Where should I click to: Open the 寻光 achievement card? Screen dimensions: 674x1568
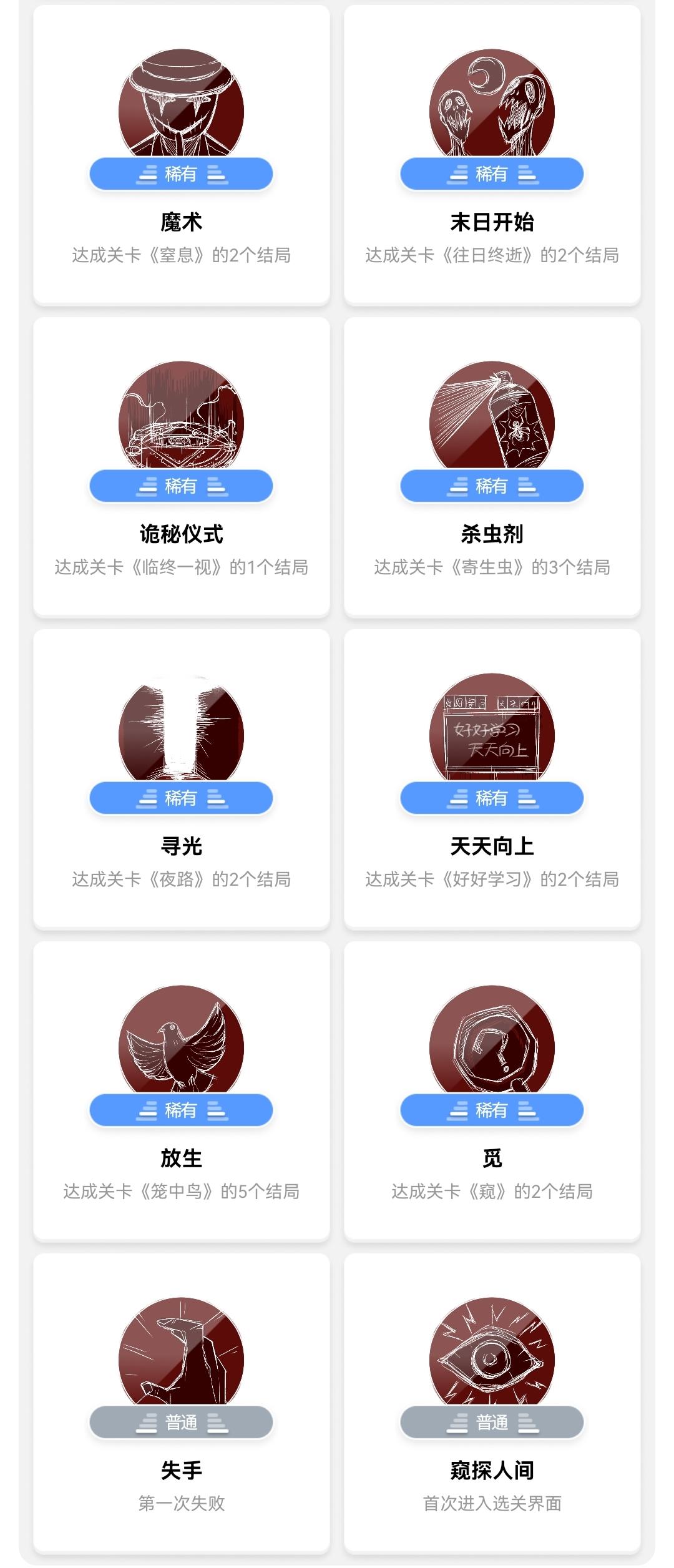[181, 779]
